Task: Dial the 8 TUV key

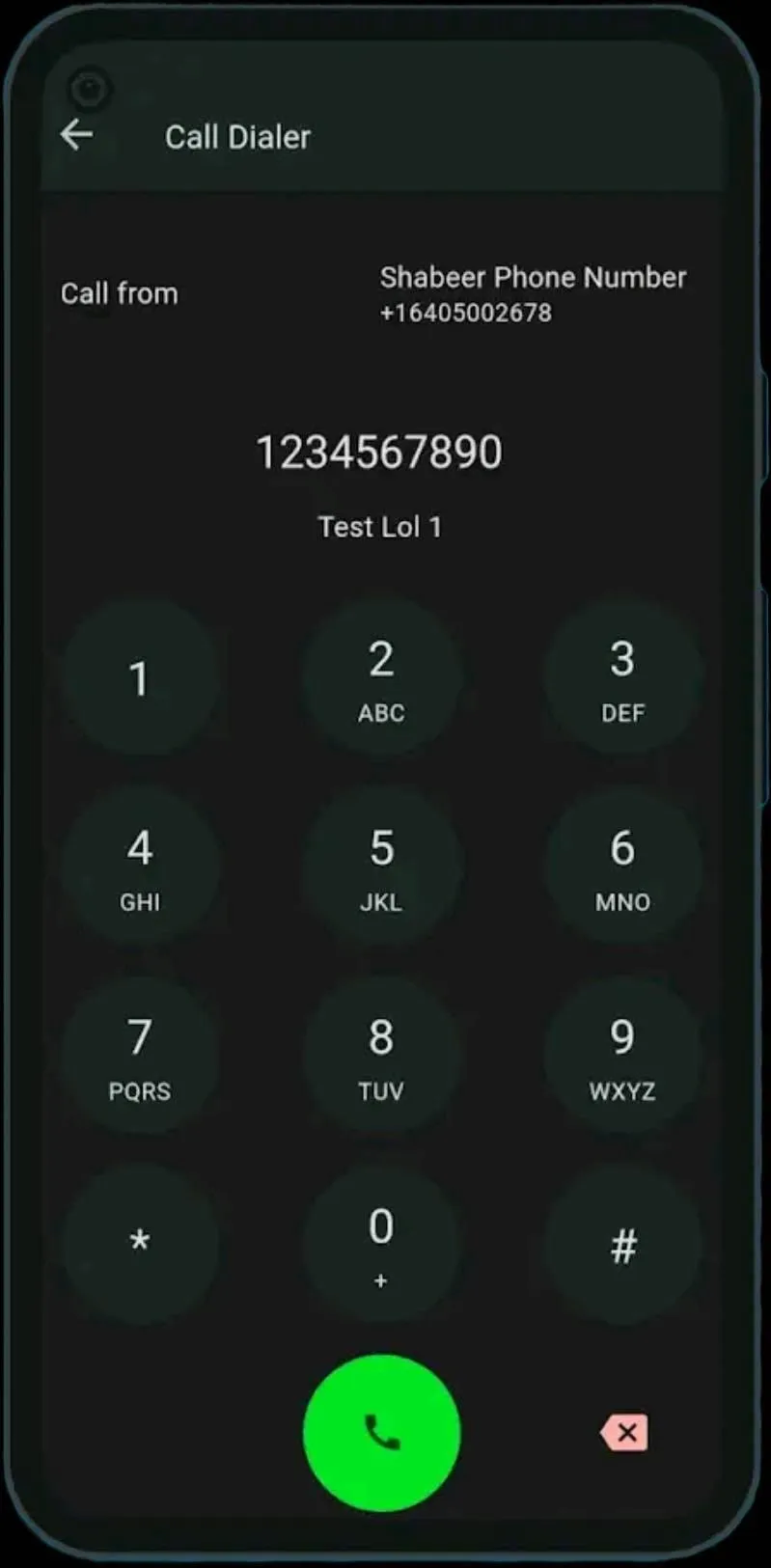Action: (381, 1057)
